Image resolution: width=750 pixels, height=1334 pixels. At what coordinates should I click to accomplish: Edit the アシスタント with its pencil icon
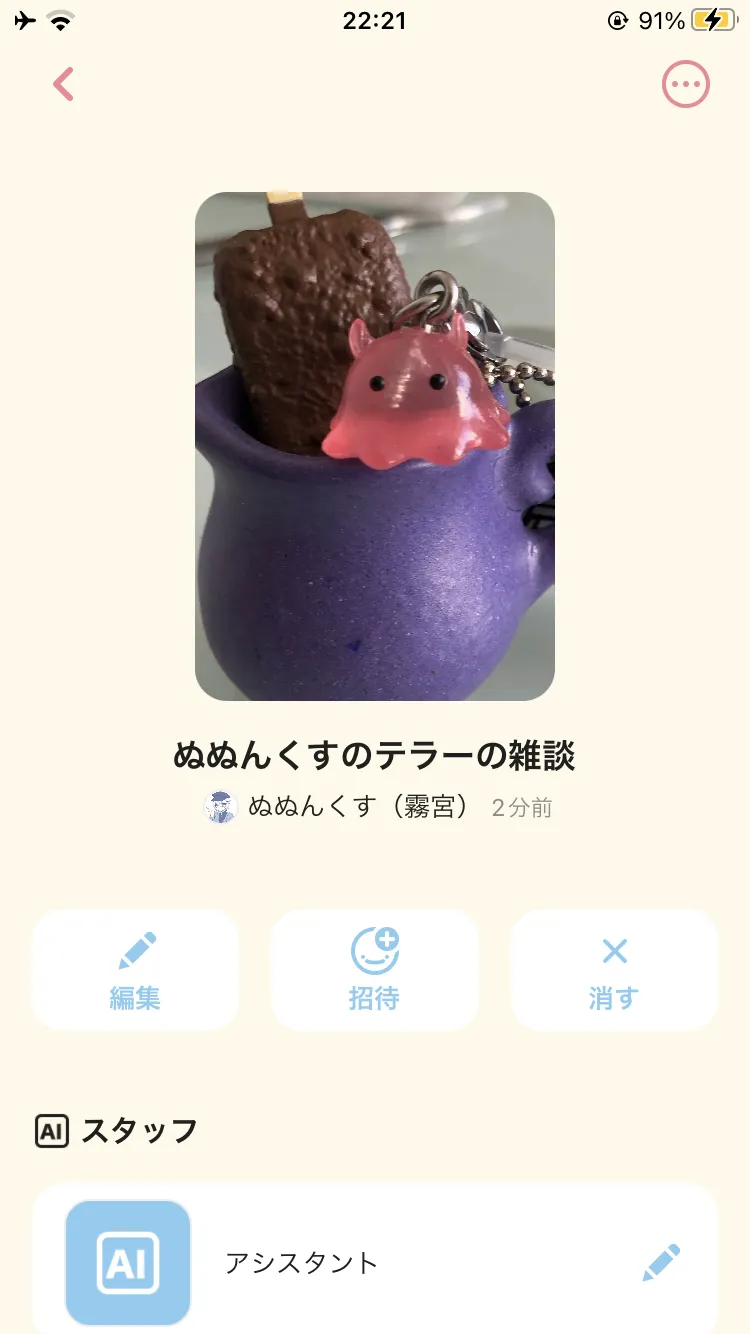click(x=661, y=1263)
